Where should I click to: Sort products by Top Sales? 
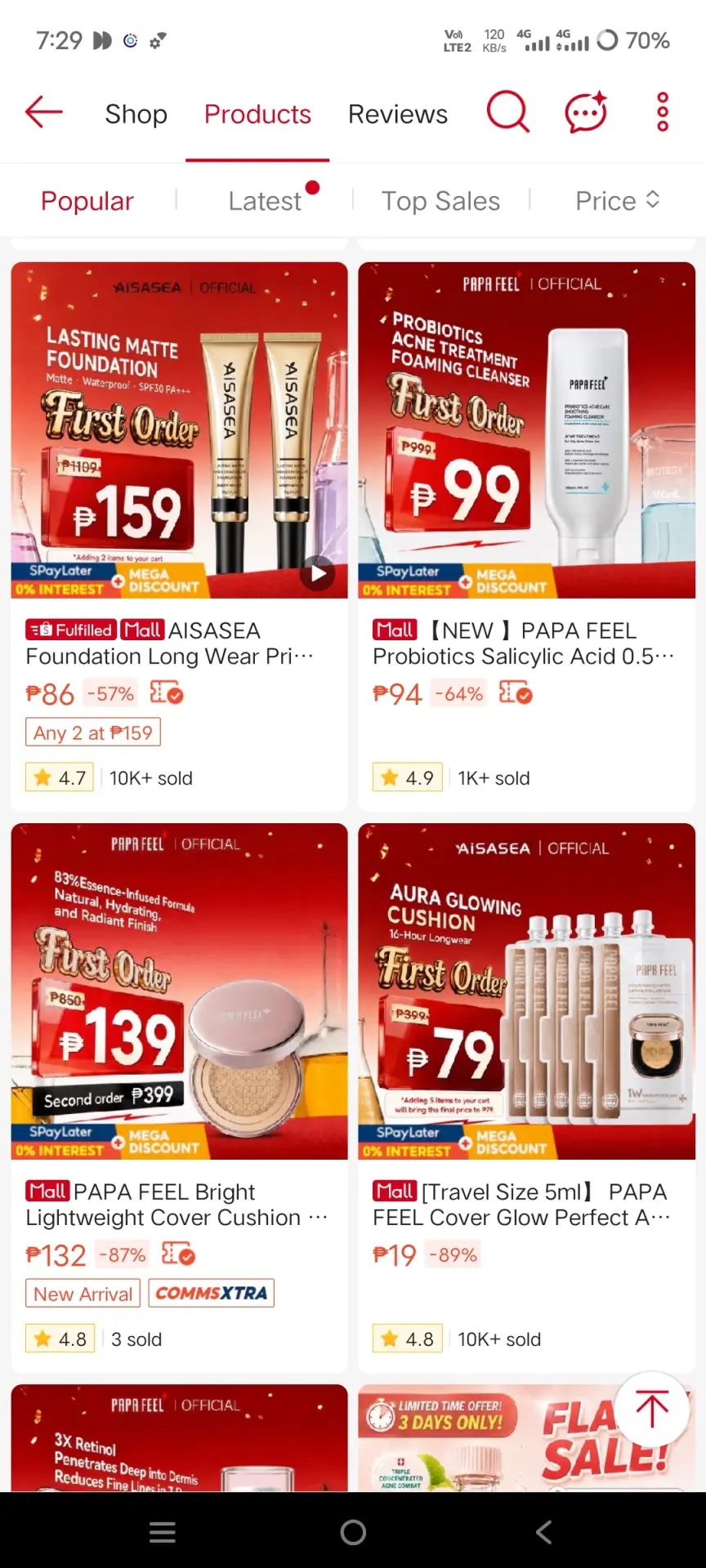point(441,201)
